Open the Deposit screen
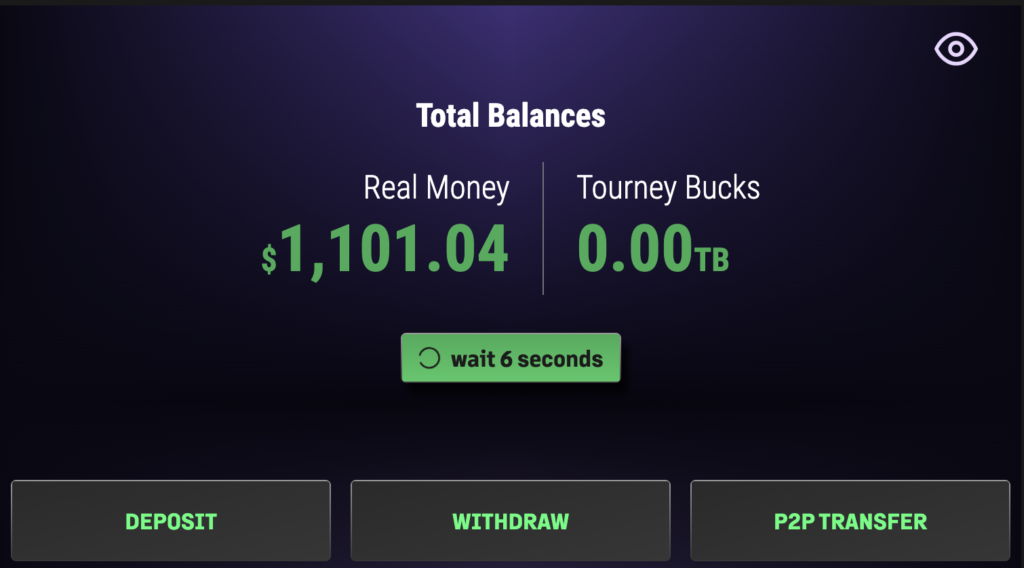 pos(171,521)
